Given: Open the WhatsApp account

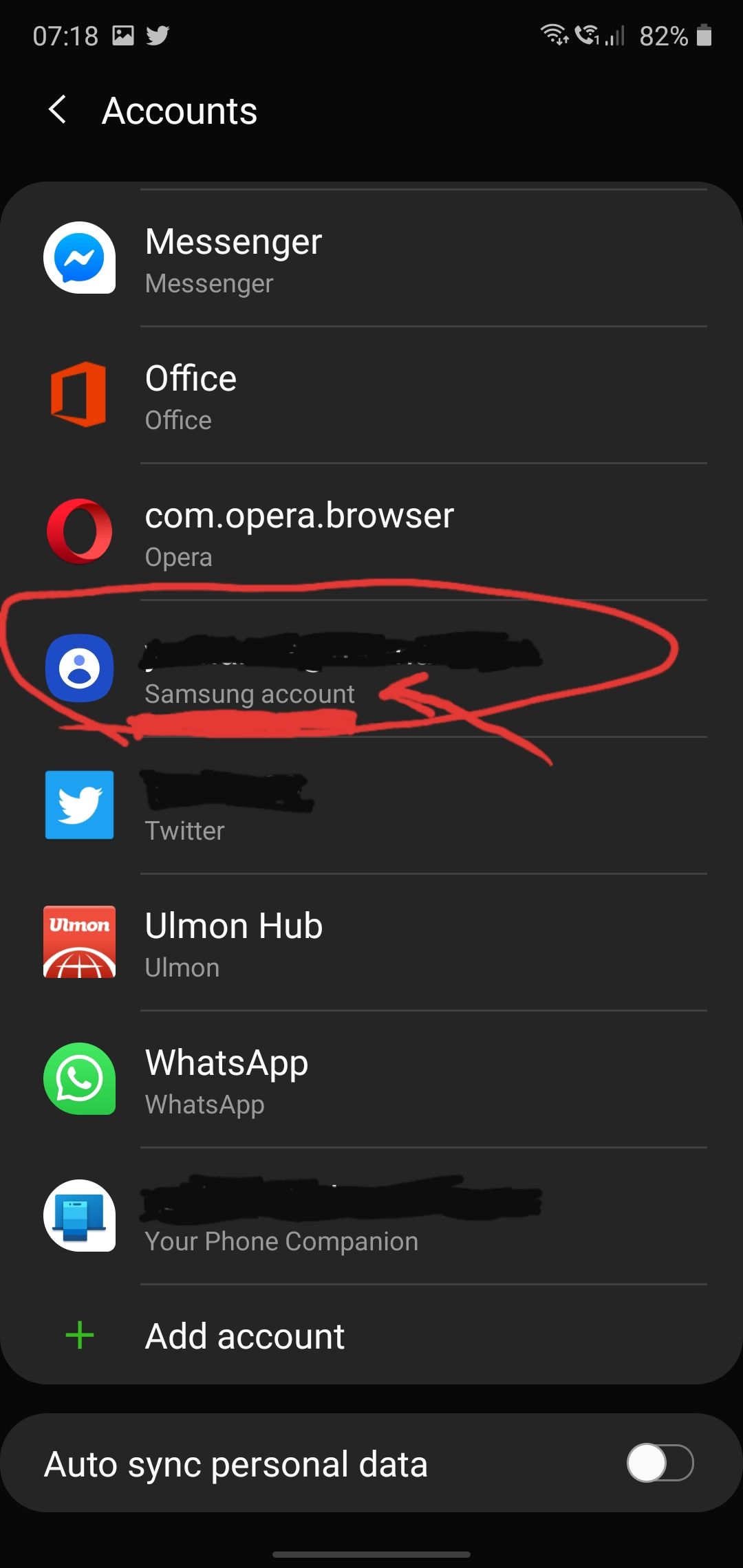Looking at the screenshot, I should point(371,1079).
